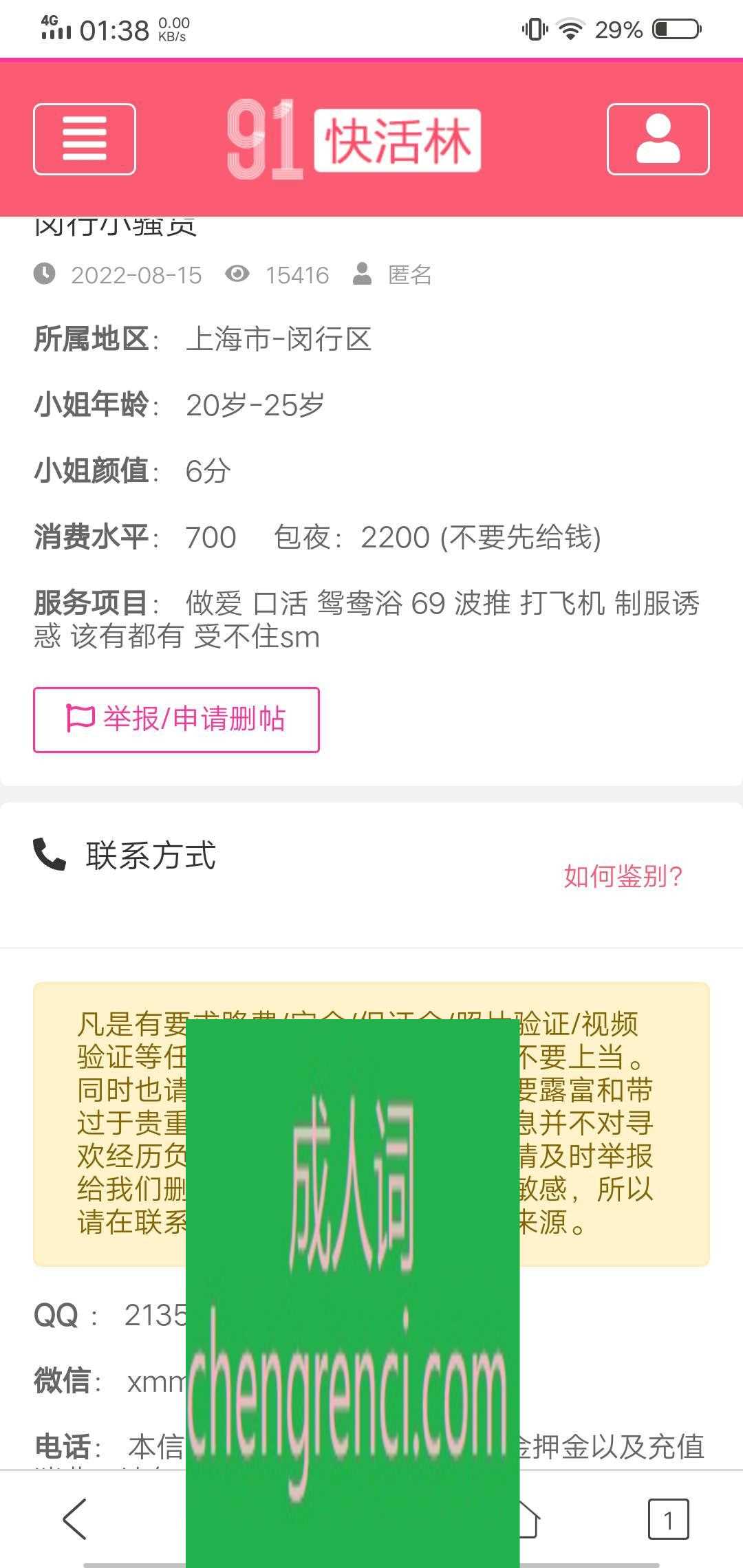Open the browser tabs counter

click(x=667, y=1519)
